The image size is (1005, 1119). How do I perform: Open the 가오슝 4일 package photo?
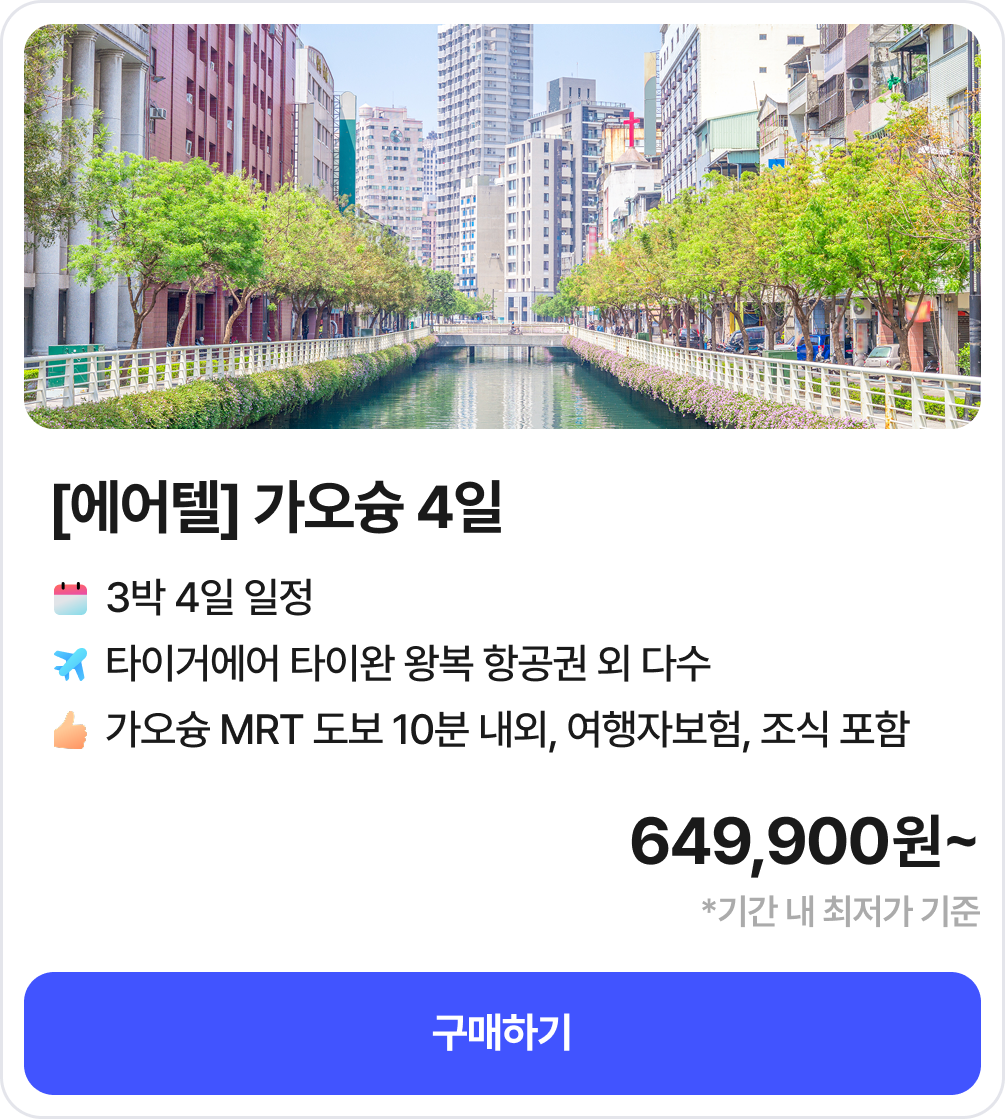[502, 226]
